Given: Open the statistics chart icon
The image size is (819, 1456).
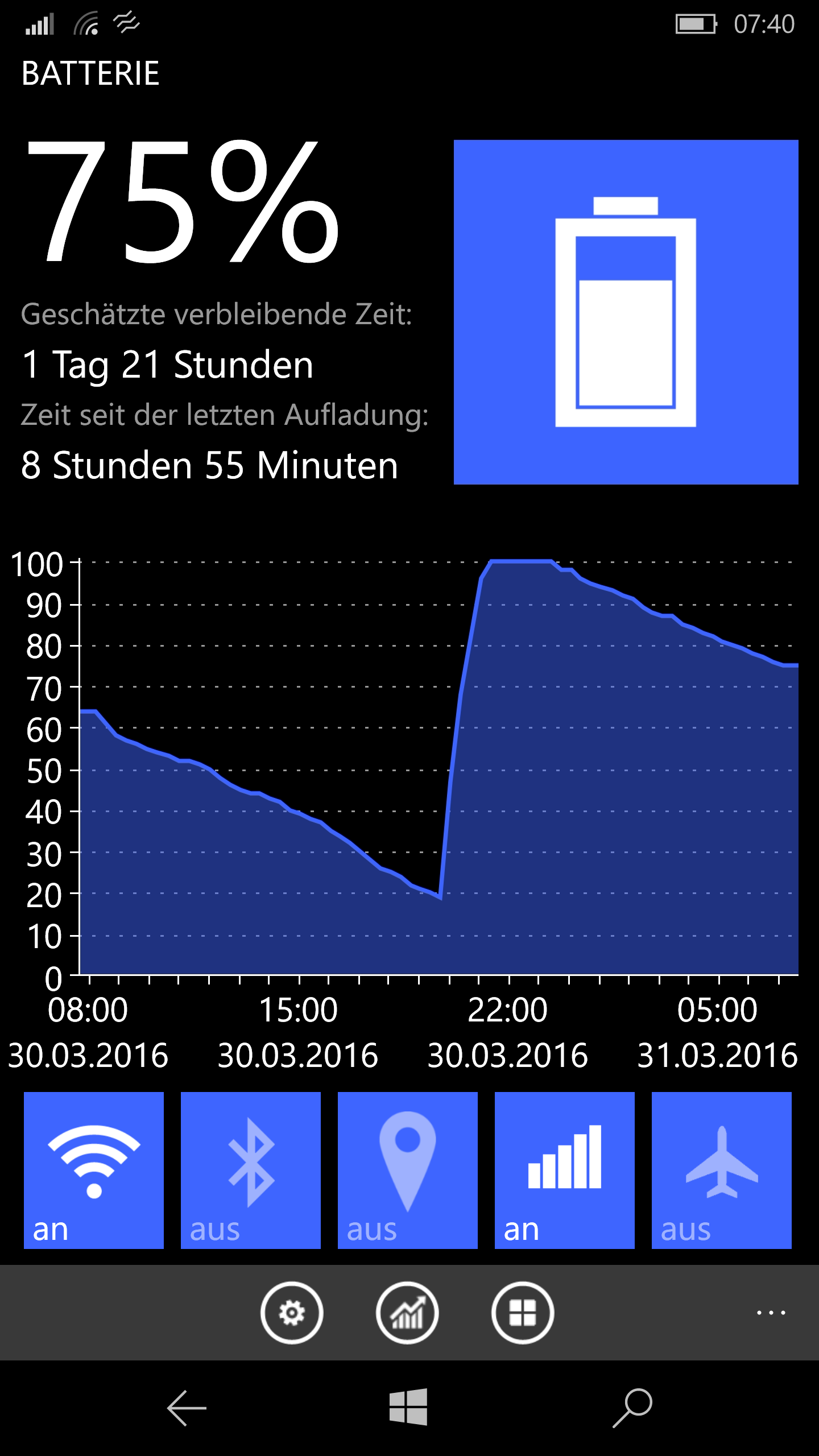Looking at the screenshot, I should click(x=407, y=1313).
